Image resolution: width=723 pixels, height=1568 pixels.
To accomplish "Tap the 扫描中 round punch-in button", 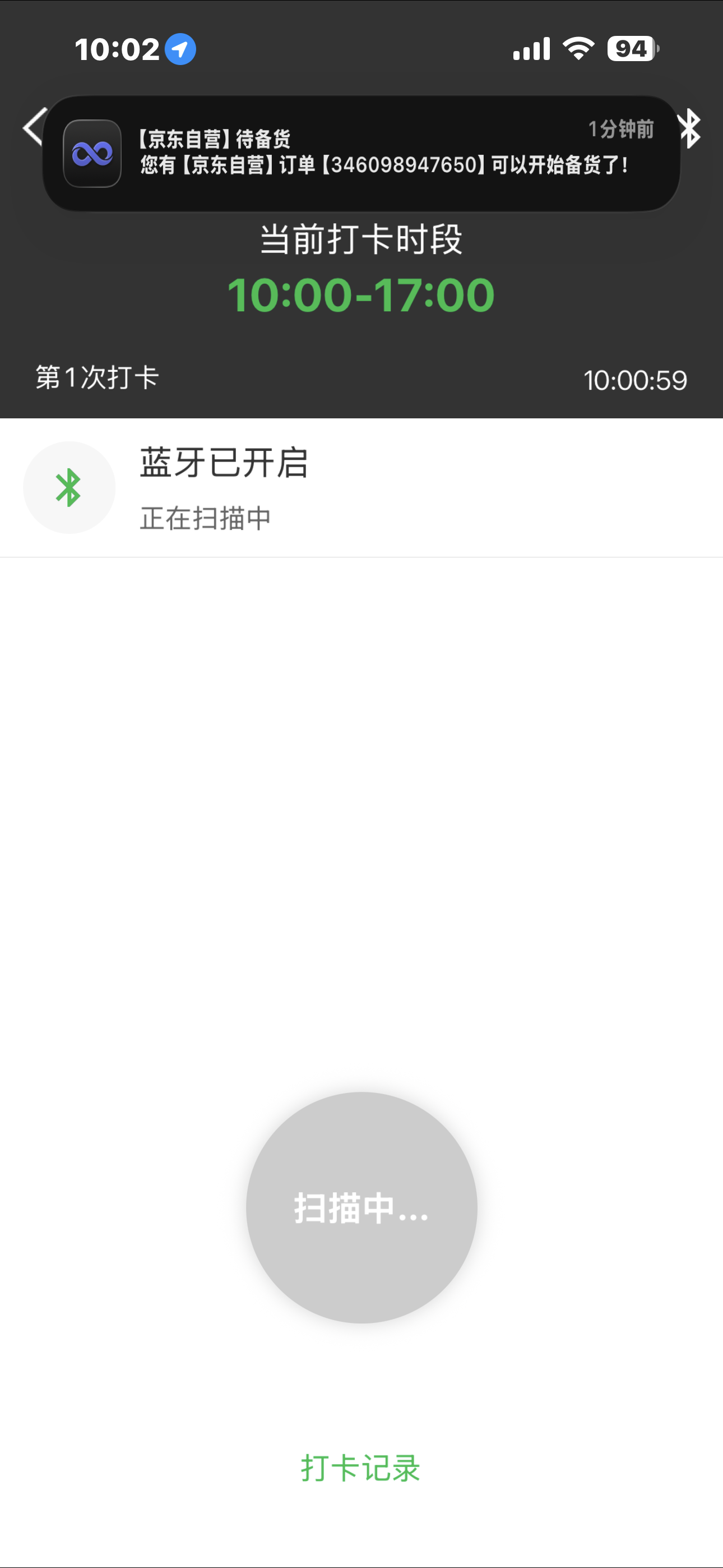I will coord(361,1207).
